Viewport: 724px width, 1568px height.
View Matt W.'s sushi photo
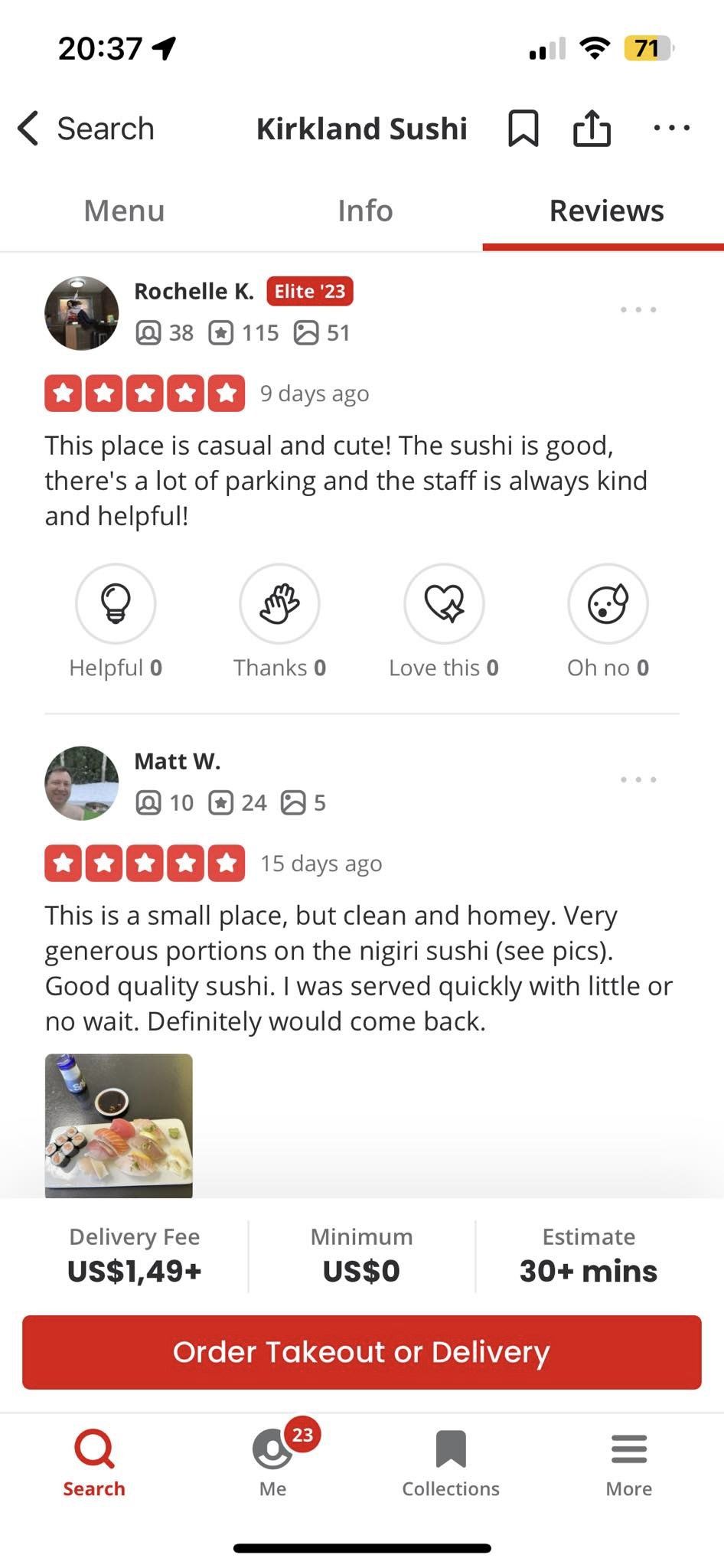point(119,1125)
